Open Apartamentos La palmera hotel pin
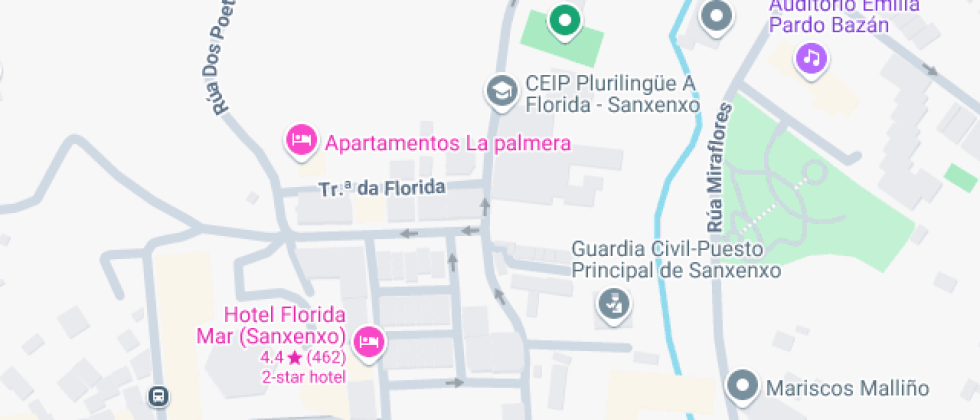The height and width of the screenshot is (420, 980). click(x=301, y=141)
